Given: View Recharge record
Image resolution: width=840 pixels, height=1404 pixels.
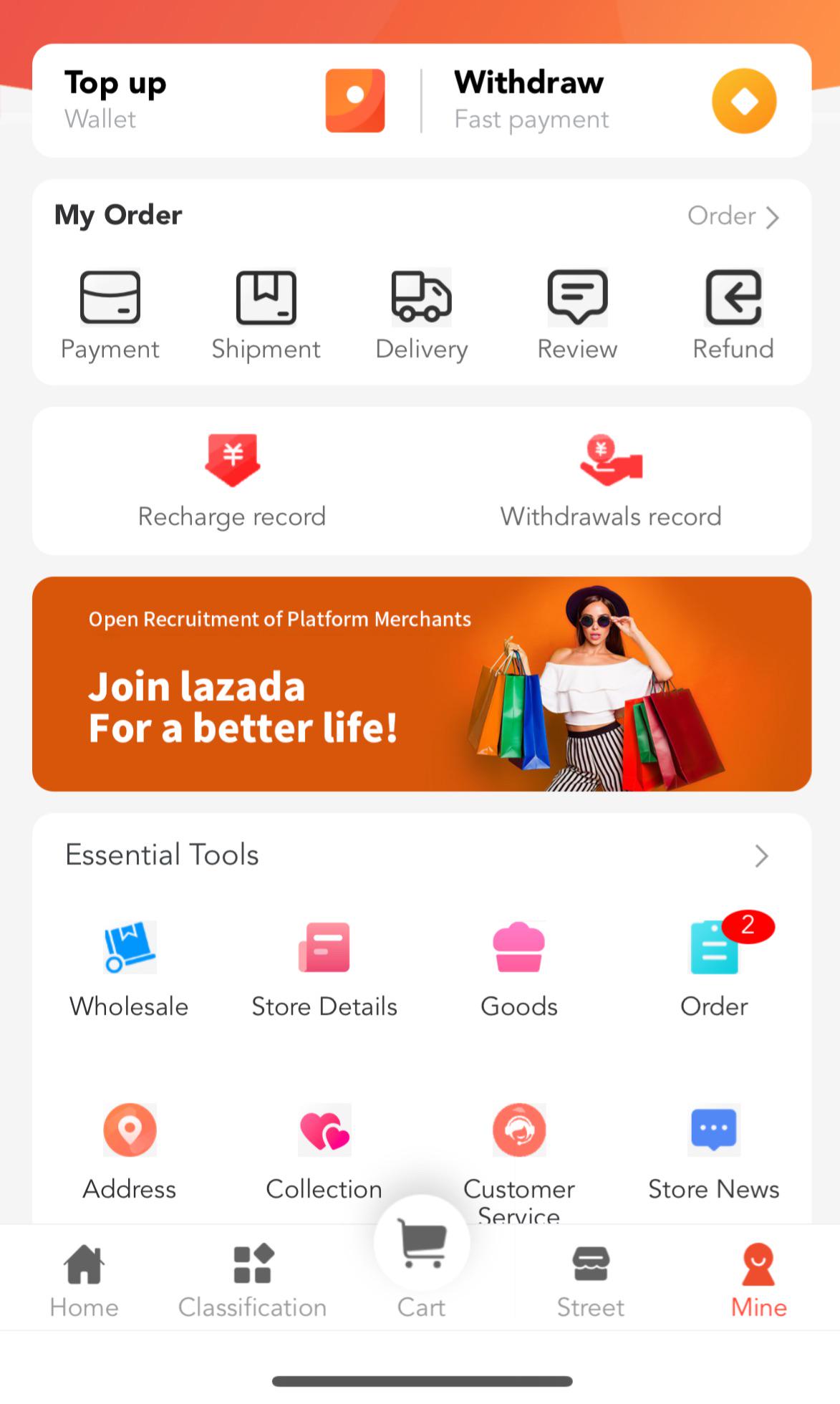Looking at the screenshot, I should coord(232,481).
